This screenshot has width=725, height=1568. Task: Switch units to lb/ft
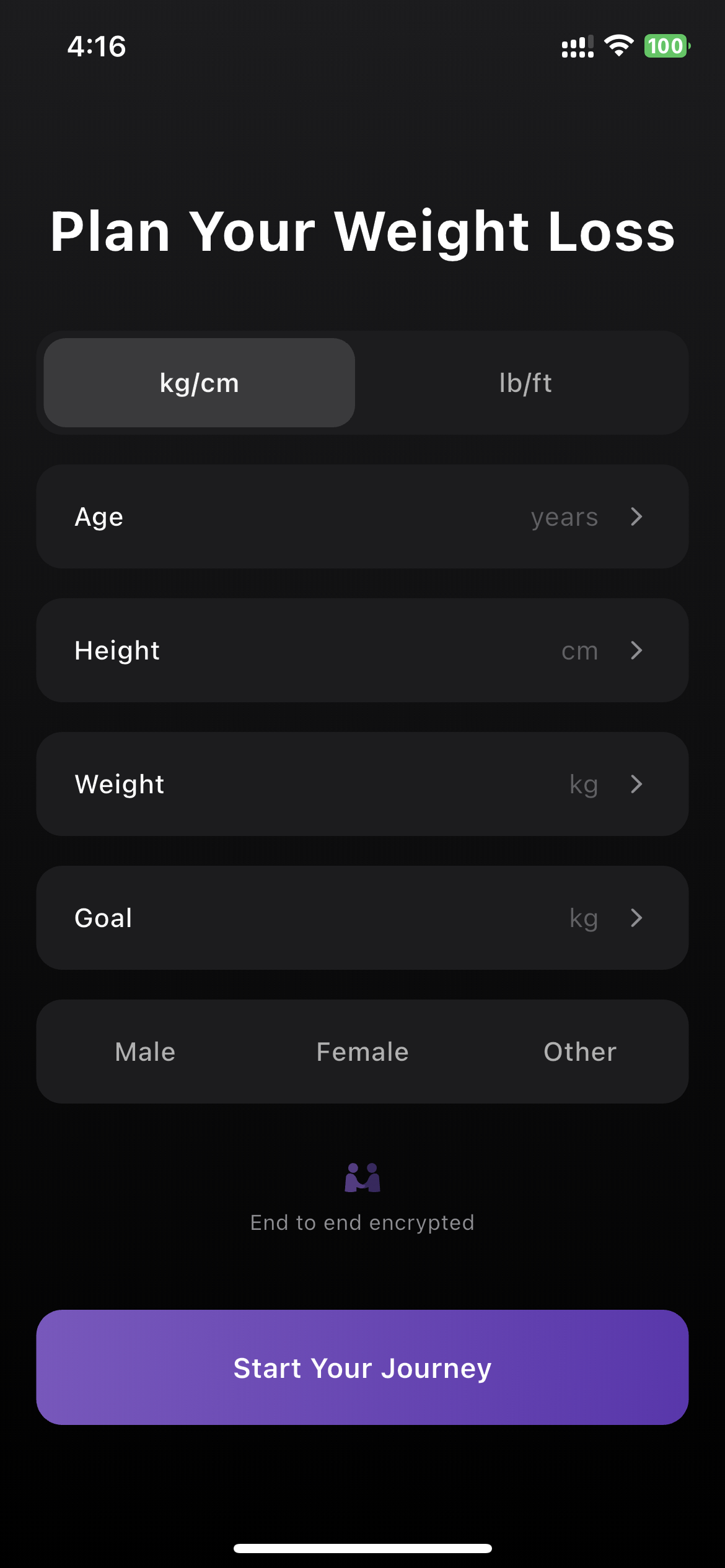[524, 382]
